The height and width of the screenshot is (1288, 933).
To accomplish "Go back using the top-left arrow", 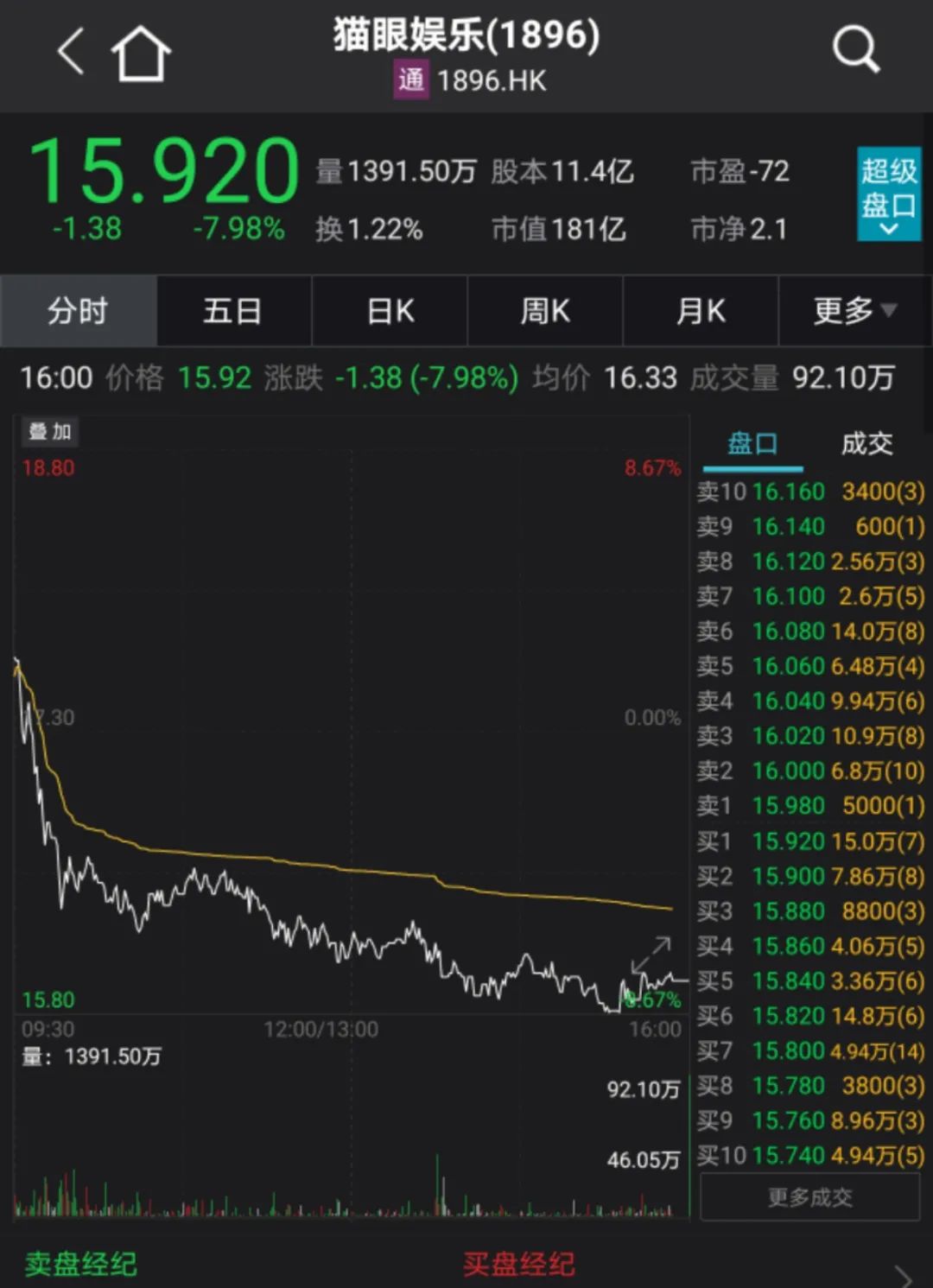I will [x=71, y=52].
